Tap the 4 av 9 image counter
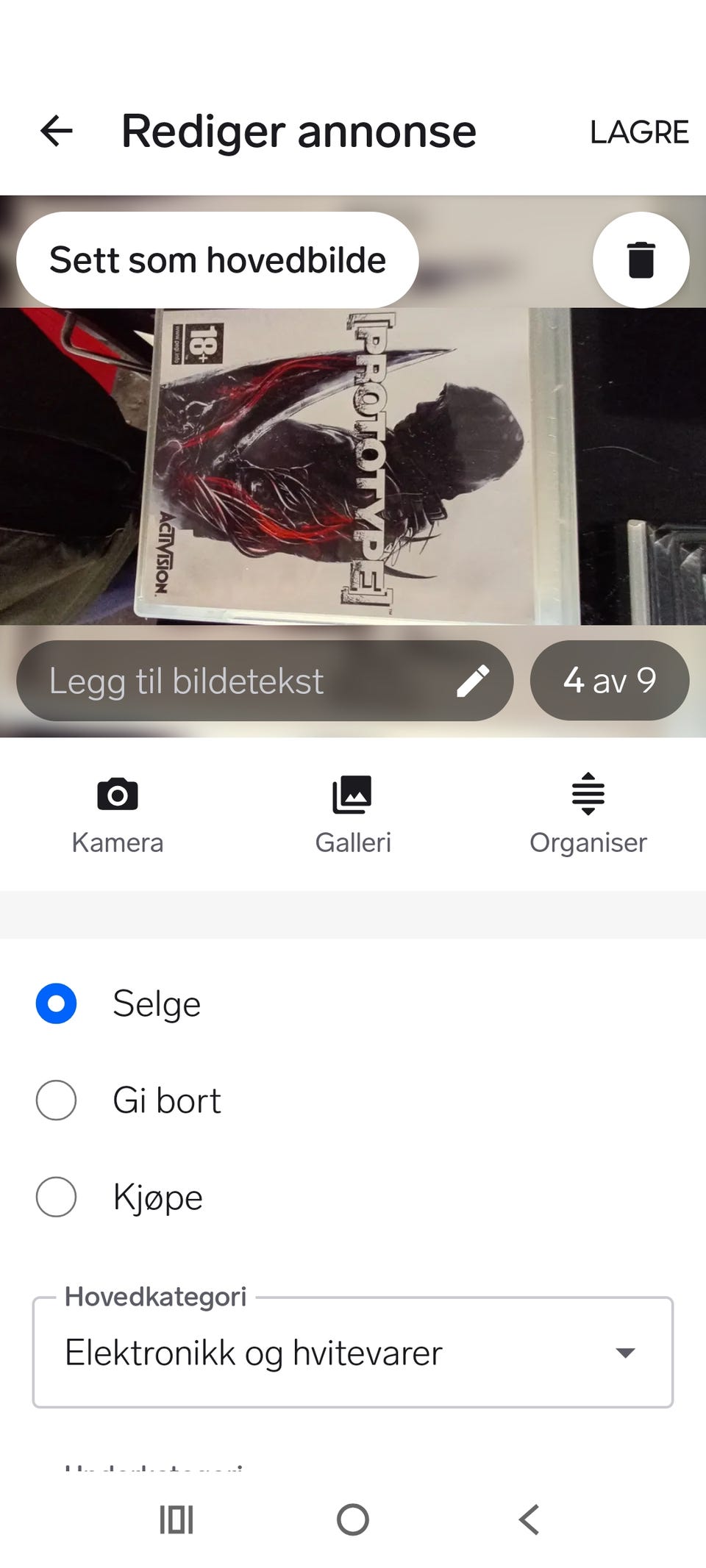This screenshot has height=1568, width=706. (x=610, y=680)
